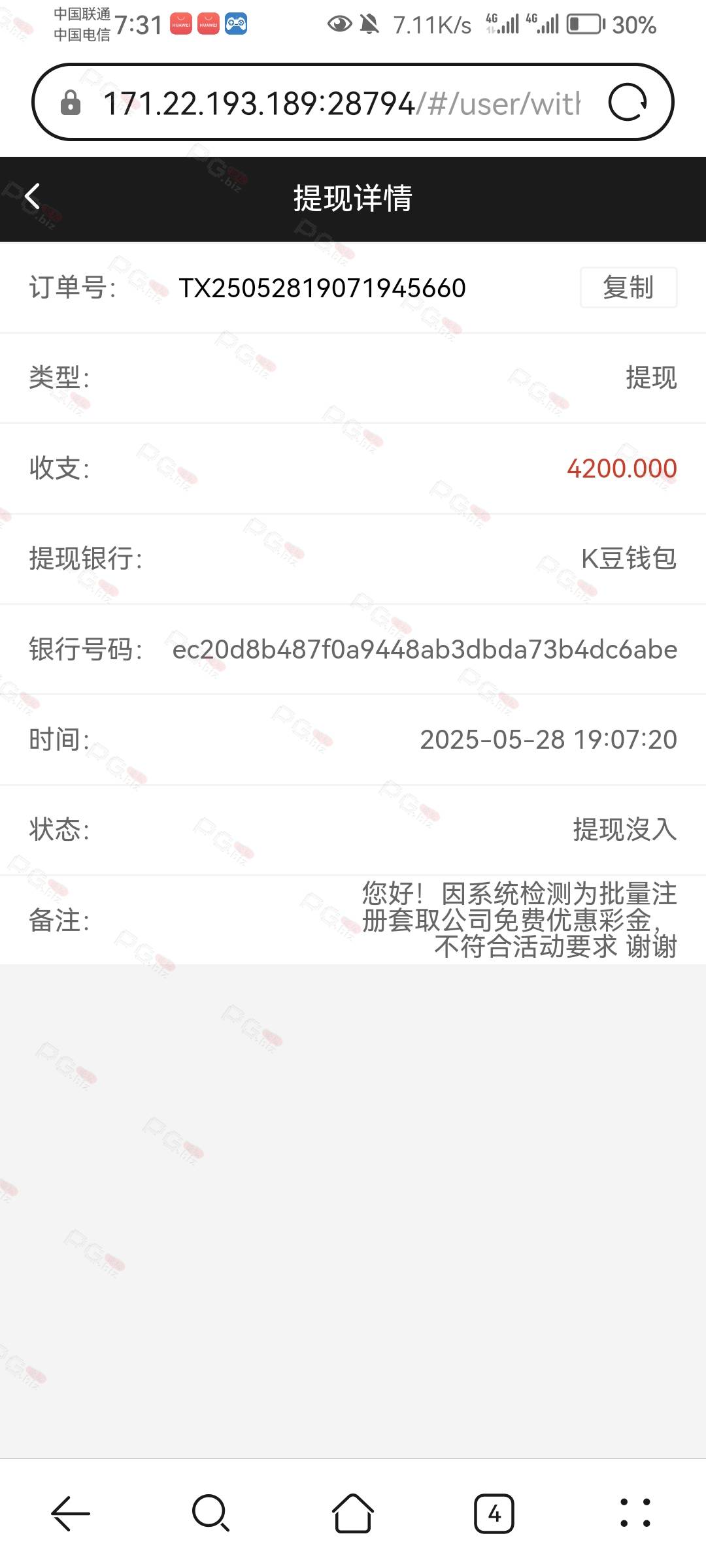Reload the page with the refresh icon
Image resolution: width=706 pixels, height=1568 pixels.
click(627, 103)
